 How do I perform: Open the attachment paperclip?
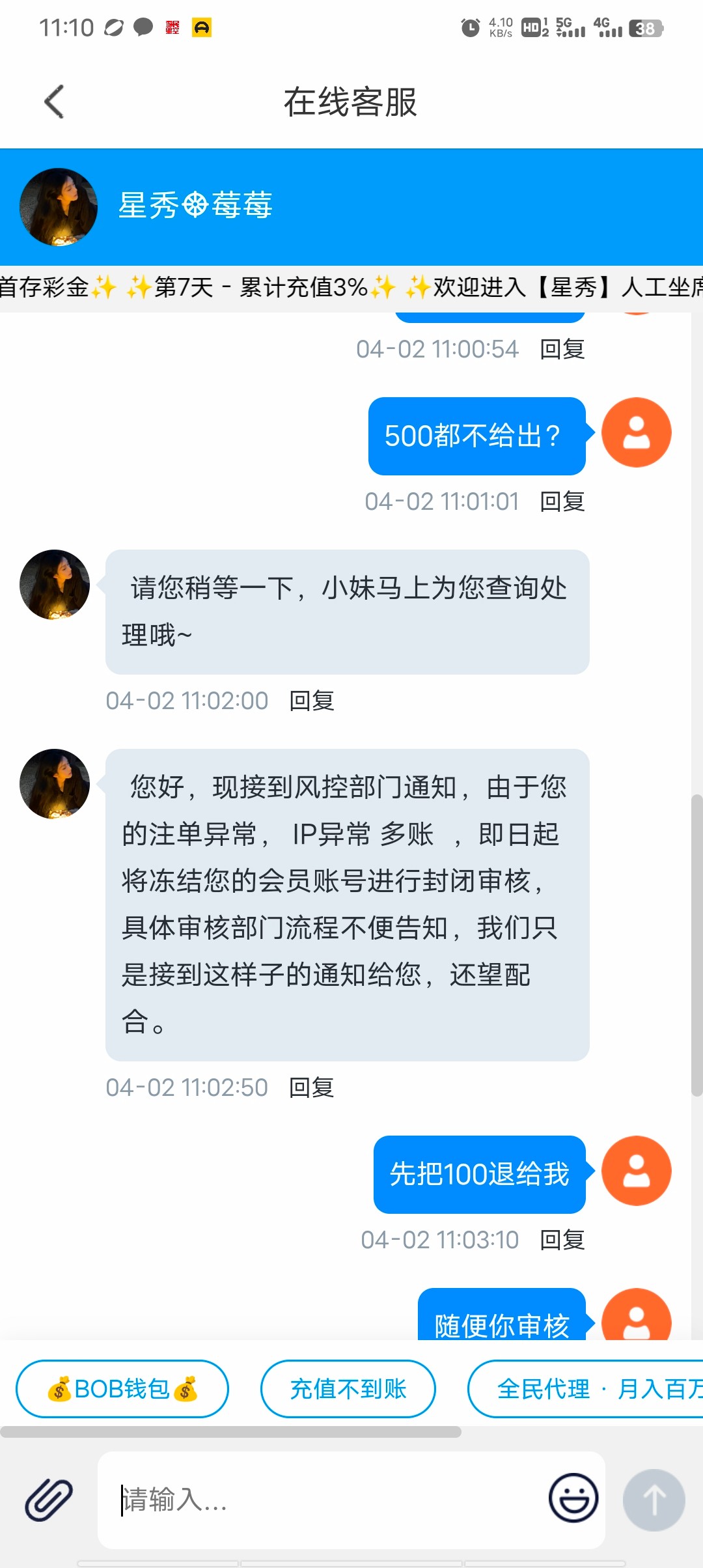click(x=49, y=1499)
